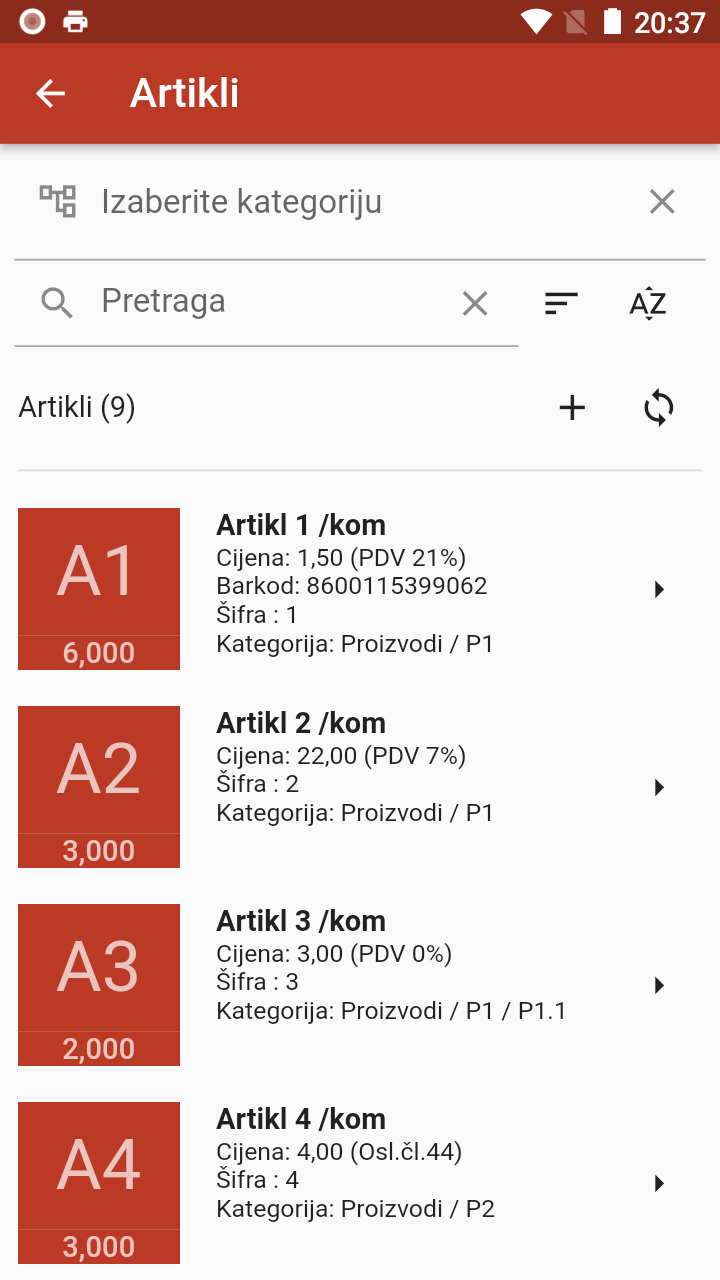Expand details for Artikl 1
The height and width of the screenshot is (1280, 720).
(659, 589)
